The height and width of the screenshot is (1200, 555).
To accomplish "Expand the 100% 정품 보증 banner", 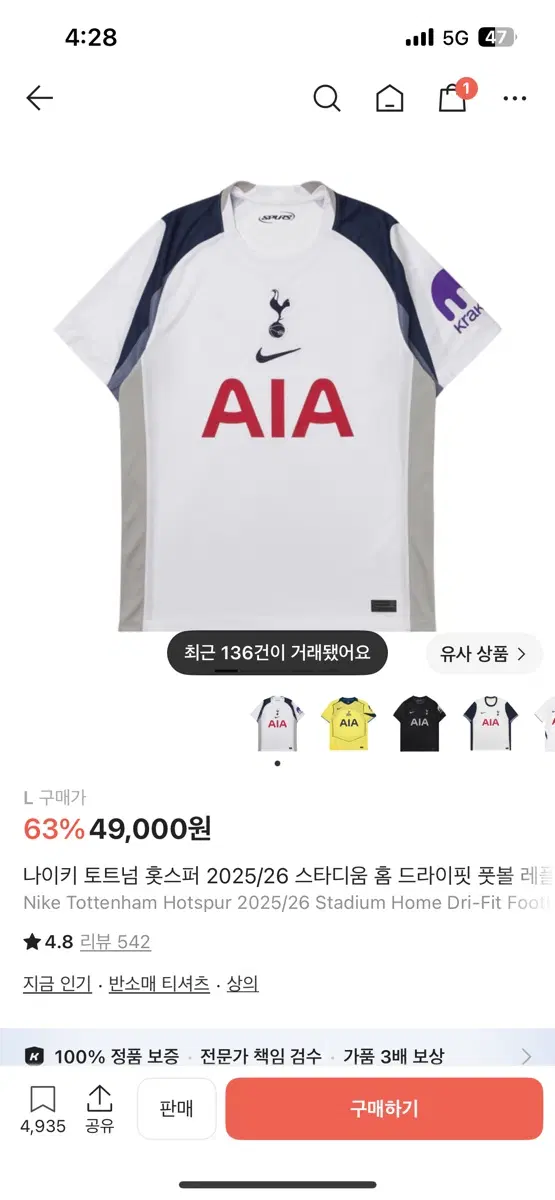I will point(277,1056).
